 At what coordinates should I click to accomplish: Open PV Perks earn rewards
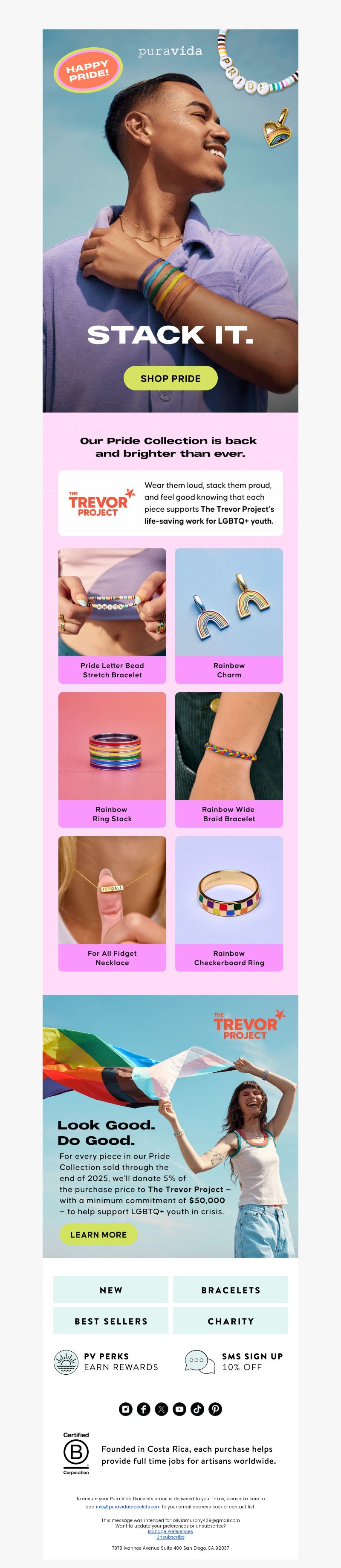(107, 1362)
